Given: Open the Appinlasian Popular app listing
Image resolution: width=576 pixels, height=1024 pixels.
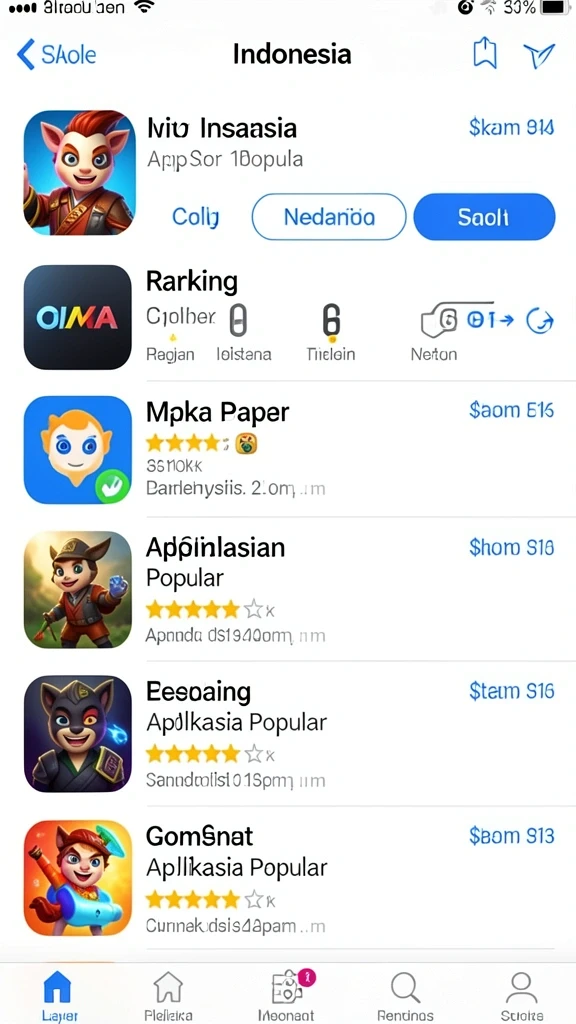Looking at the screenshot, I should (x=288, y=590).
